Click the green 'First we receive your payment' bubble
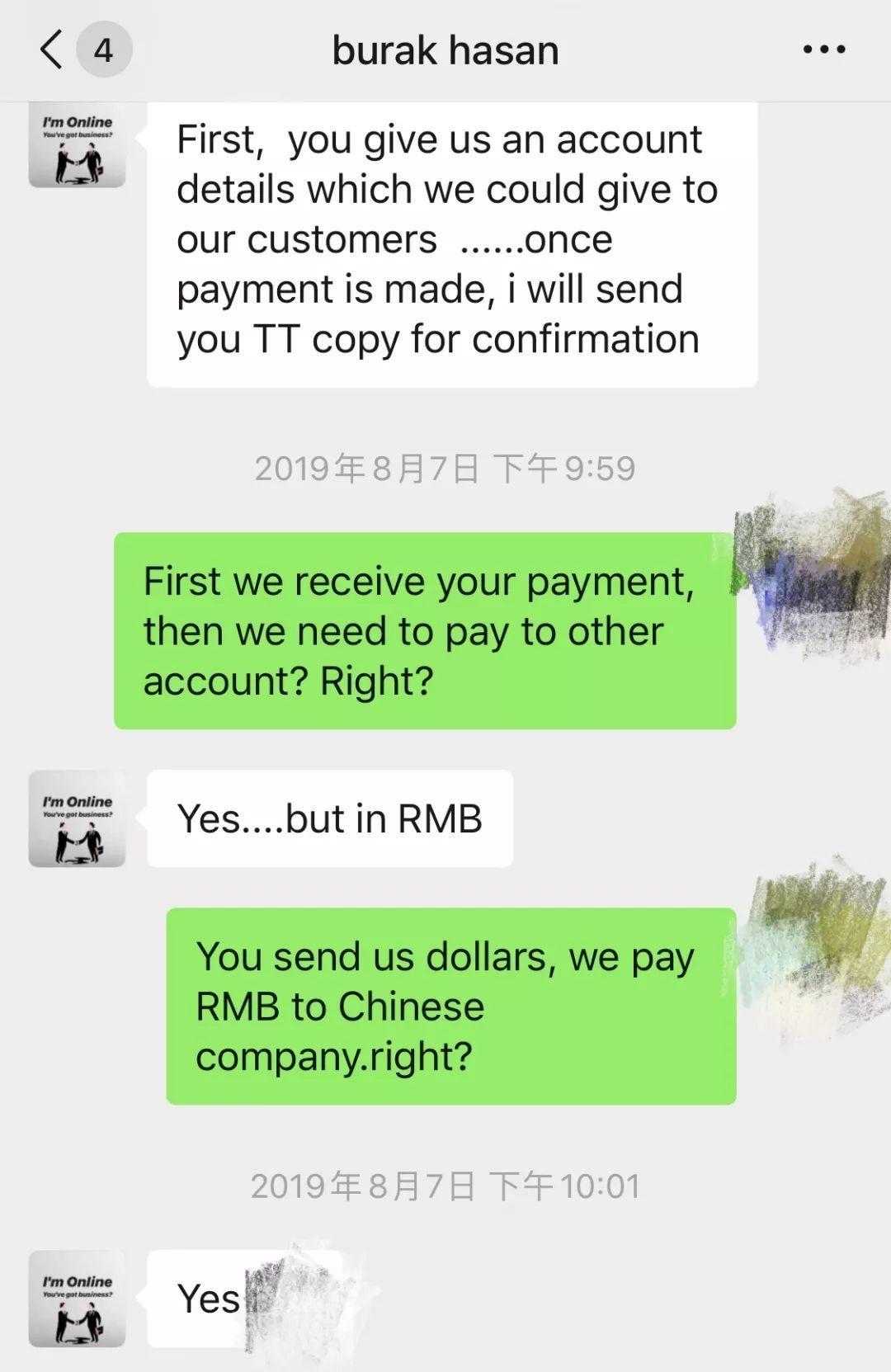Viewport: 891px width, 1372px height. (x=425, y=630)
